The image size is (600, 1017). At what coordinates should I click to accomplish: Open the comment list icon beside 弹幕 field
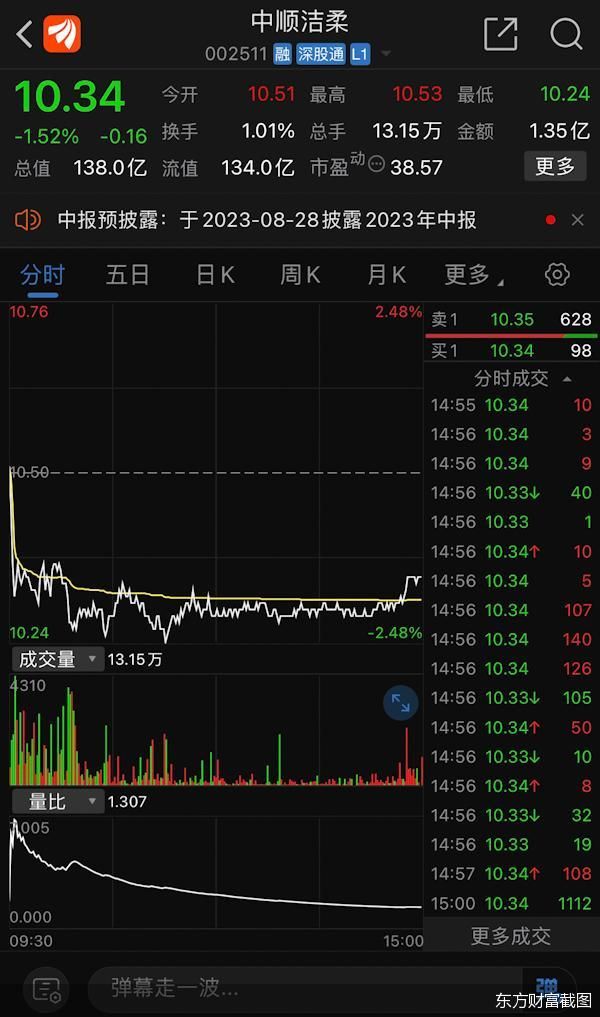click(x=46, y=989)
